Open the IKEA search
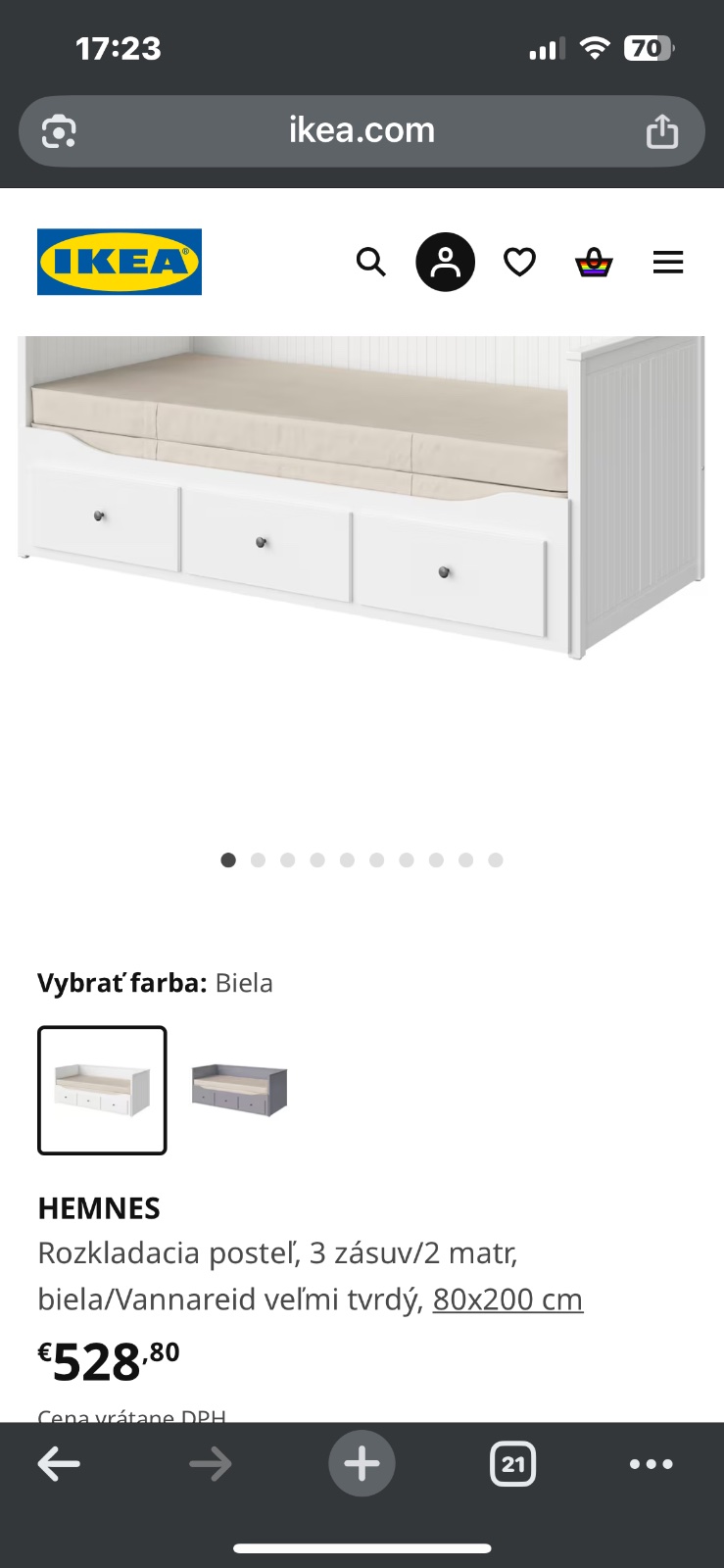This screenshot has width=724, height=1568. tap(370, 263)
